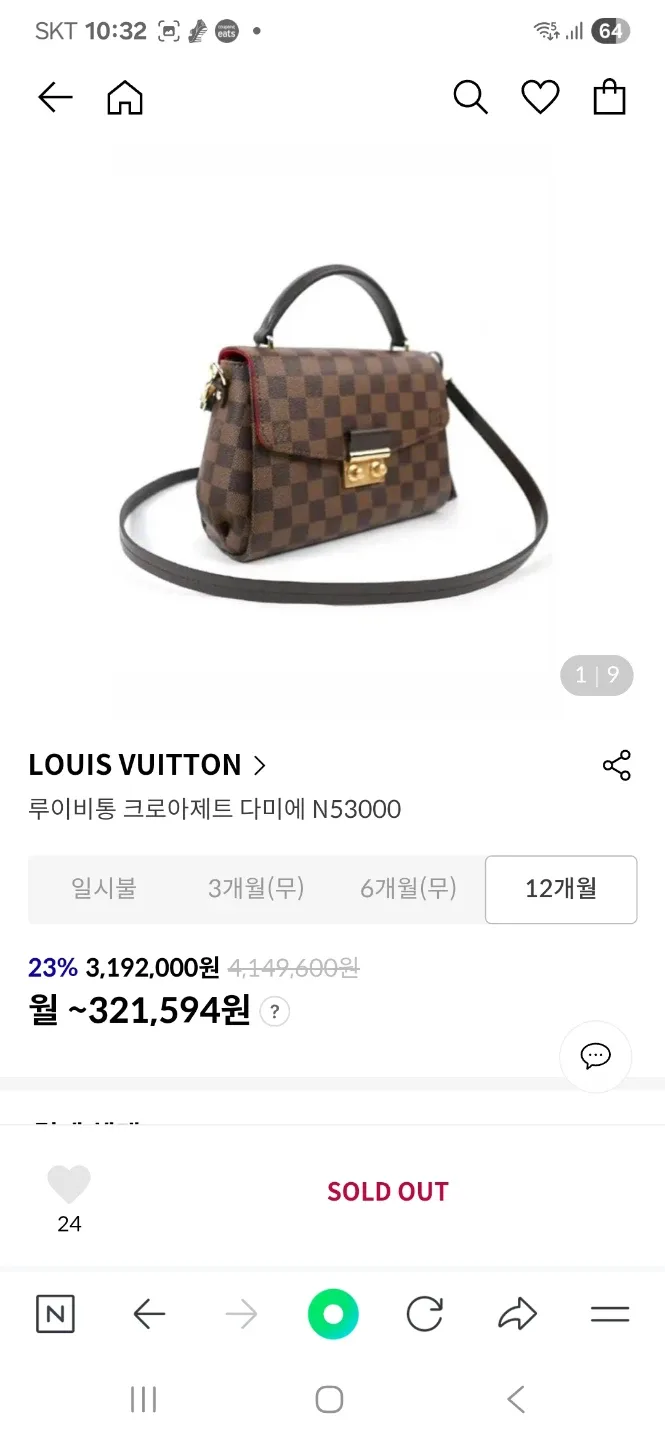Share this product
Image resolution: width=665 pixels, height=1440 pixels.
tap(616, 766)
